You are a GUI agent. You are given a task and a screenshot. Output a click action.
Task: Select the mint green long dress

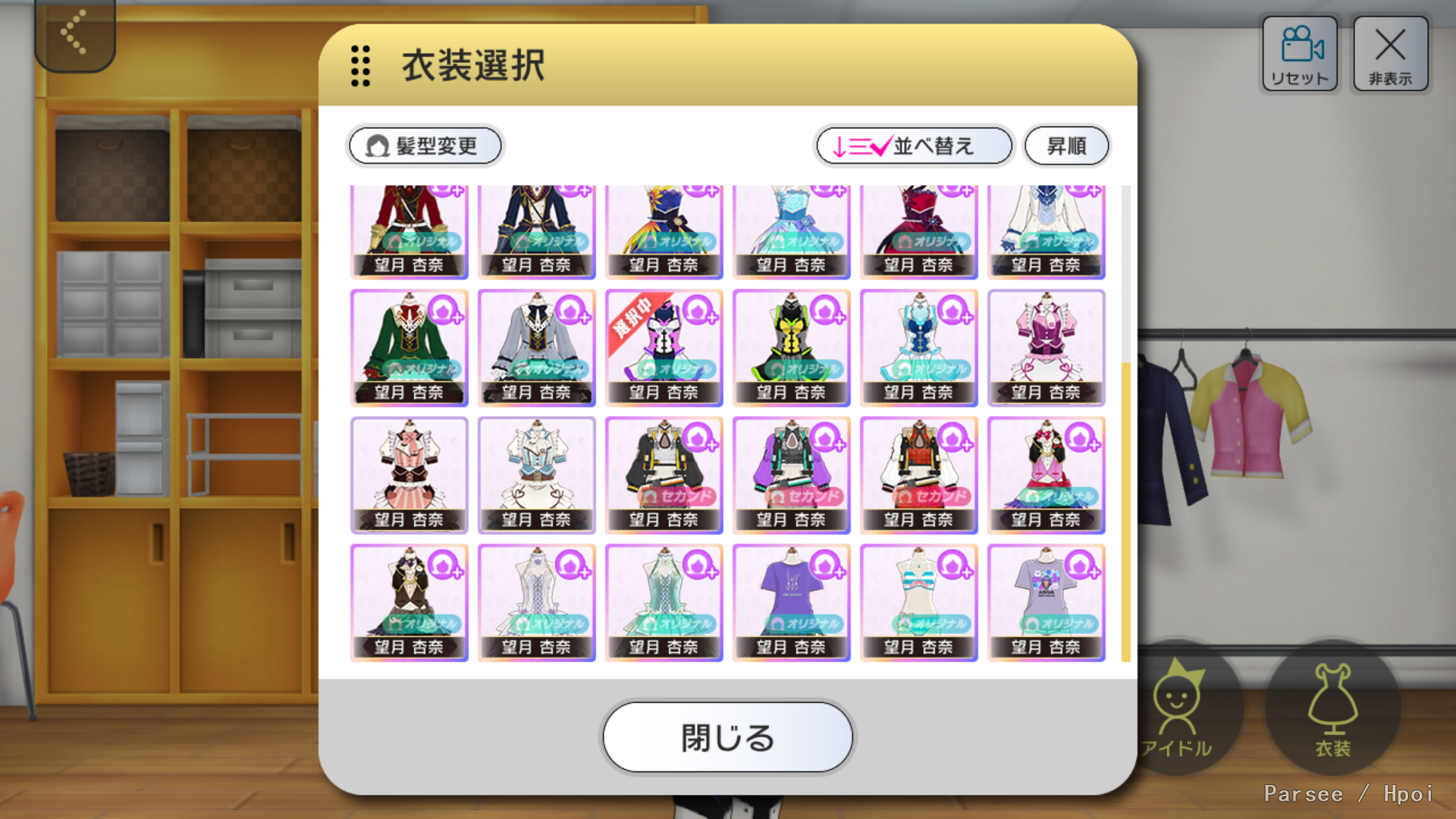tap(664, 602)
